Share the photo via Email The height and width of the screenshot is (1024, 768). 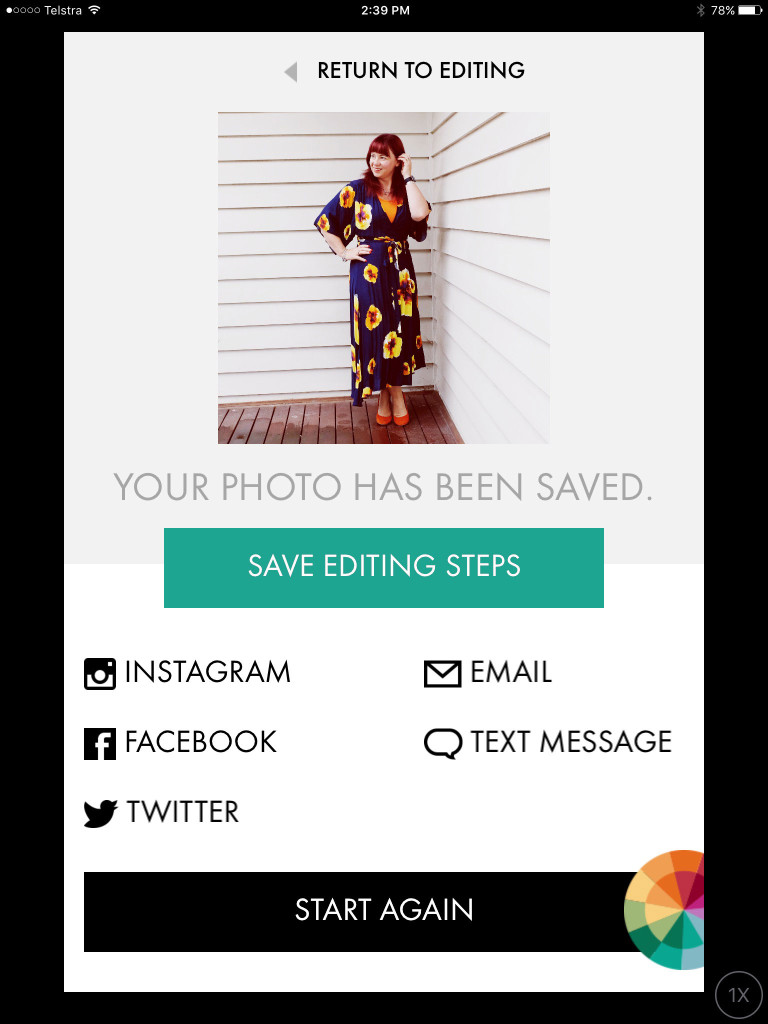(x=488, y=672)
